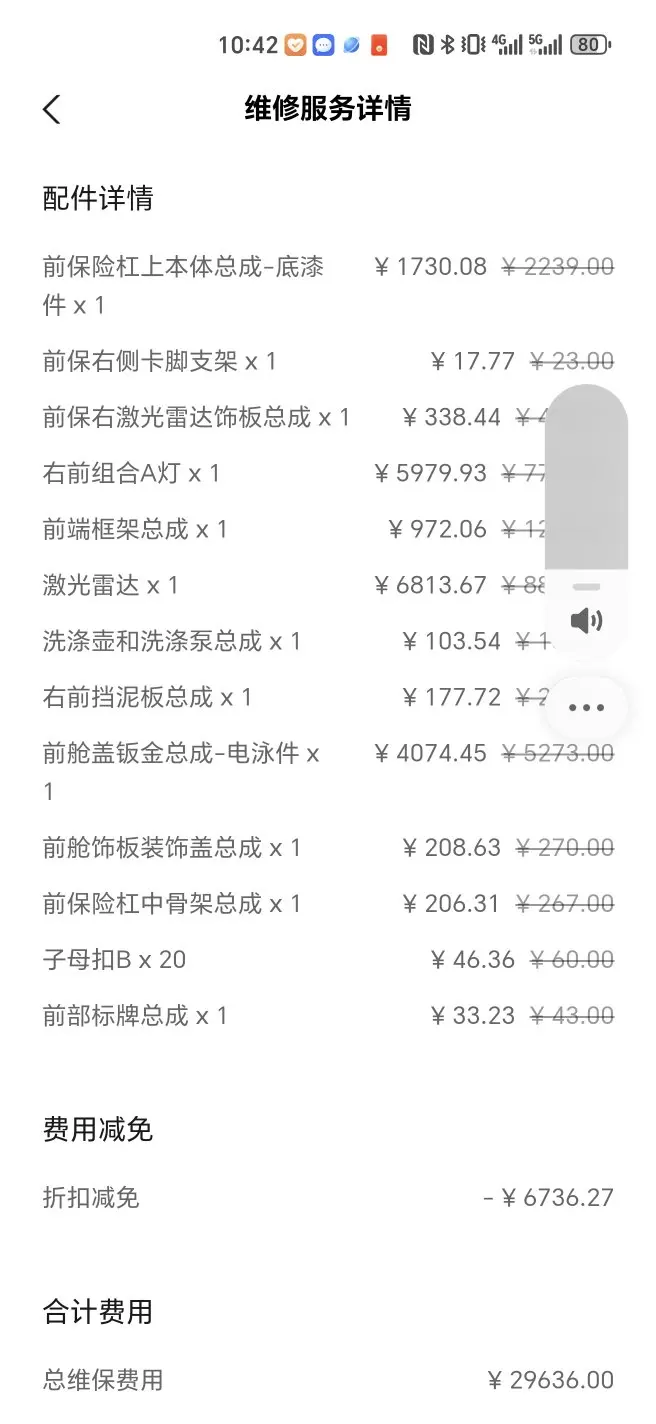Open the three-dot volume options
Screen dimensions: 656x1424
click(x=586, y=708)
